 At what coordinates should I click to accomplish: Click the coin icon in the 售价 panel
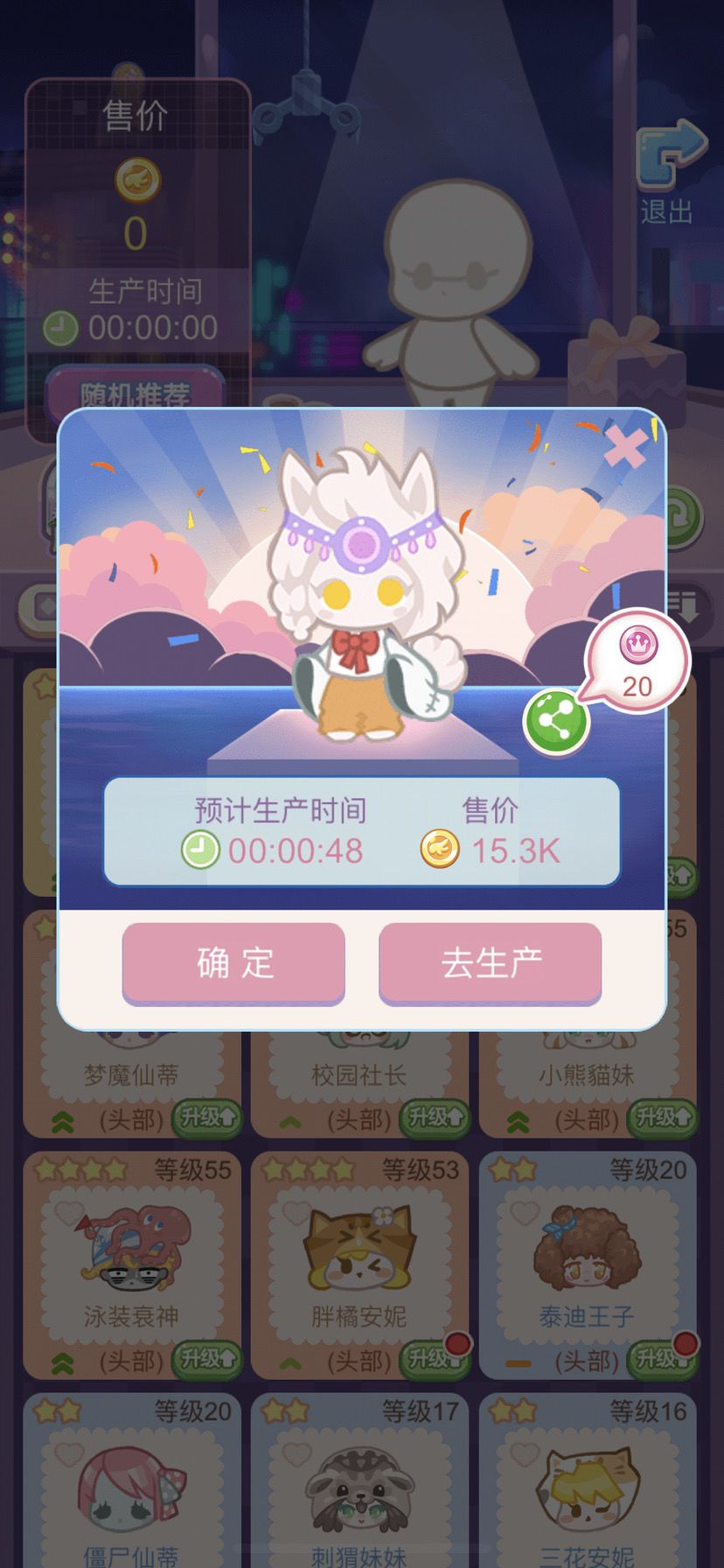click(x=136, y=178)
